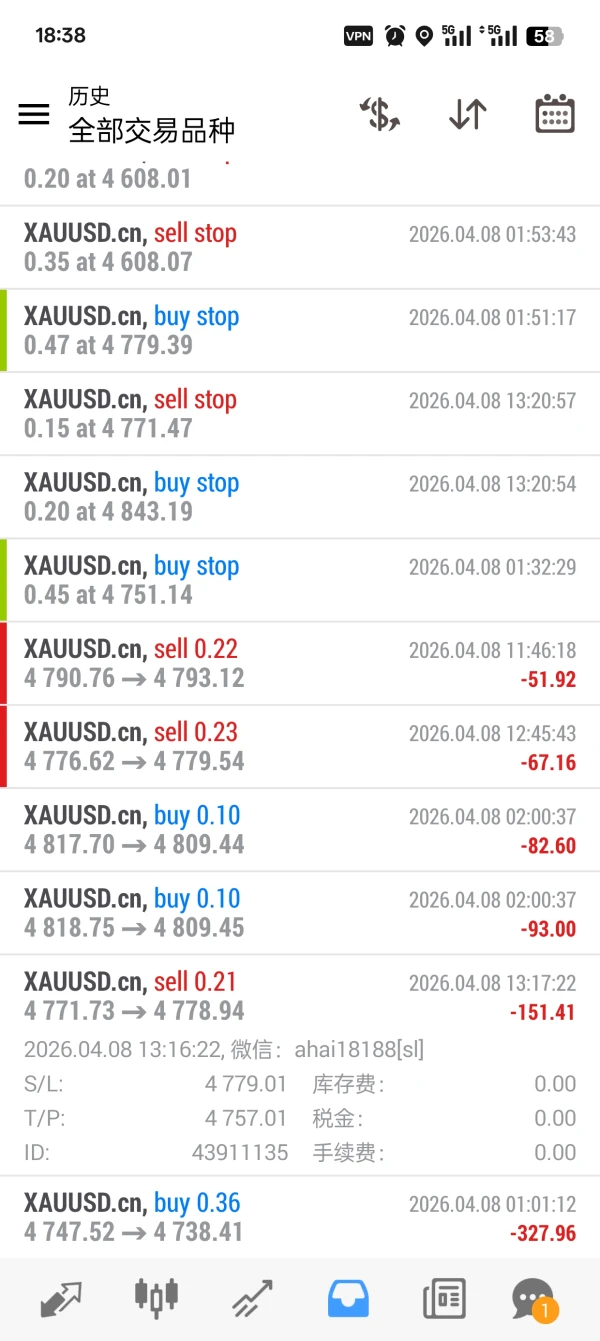Screen dimensions: 600x1341
Task: Expand the sell stop 0.35 at 4 608.07 order
Action: click(x=300, y=248)
